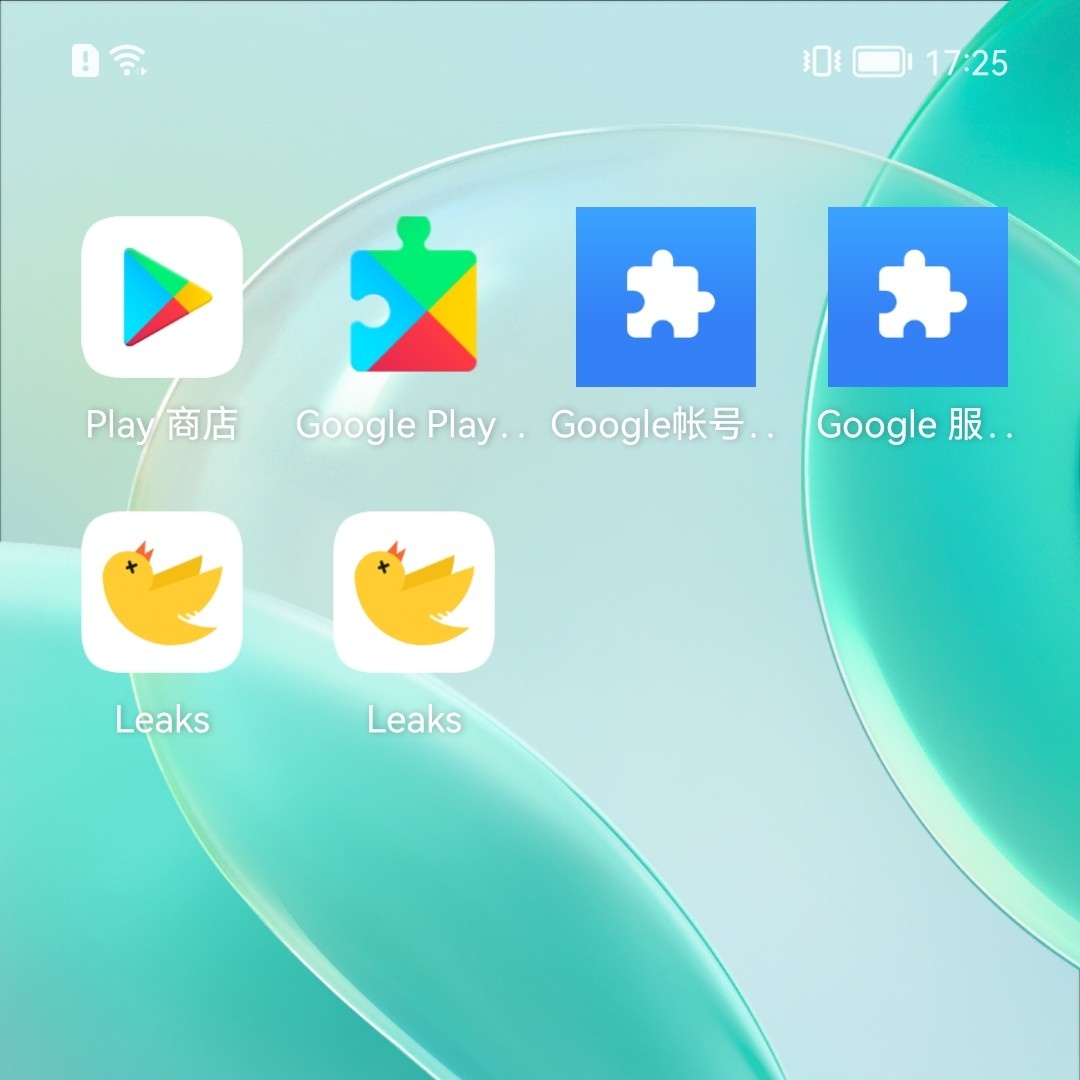The image size is (1080, 1080).
Task: Launch the Google Play services puzzle app
Action: (413, 297)
